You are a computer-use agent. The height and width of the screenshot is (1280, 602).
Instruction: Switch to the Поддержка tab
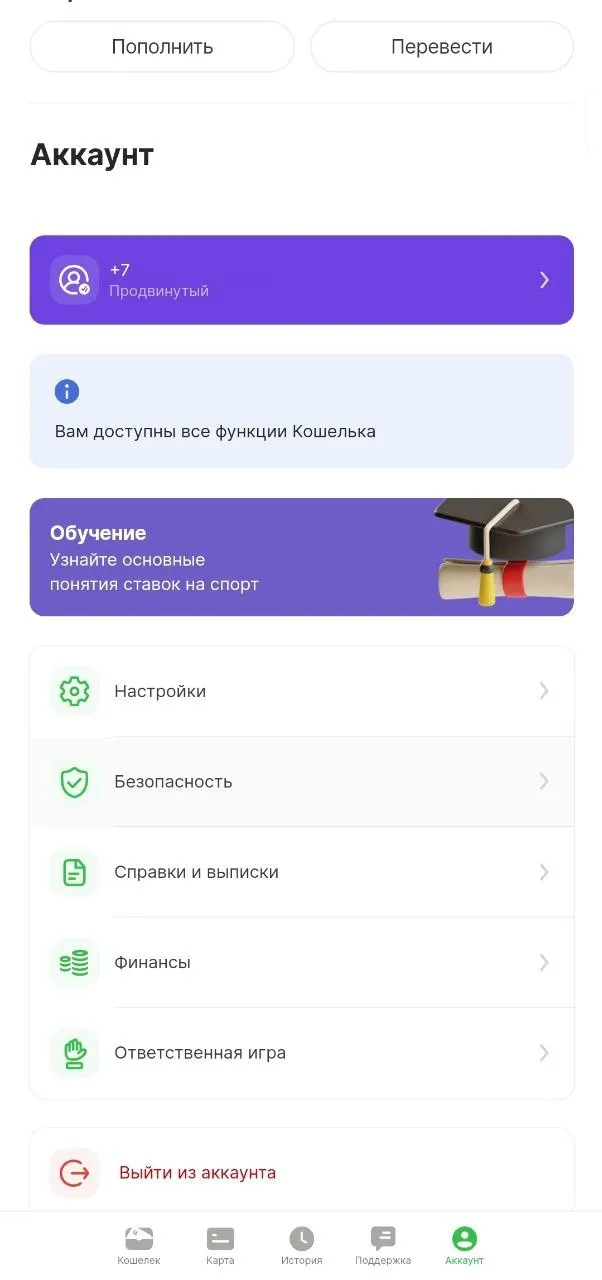[383, 1246]
